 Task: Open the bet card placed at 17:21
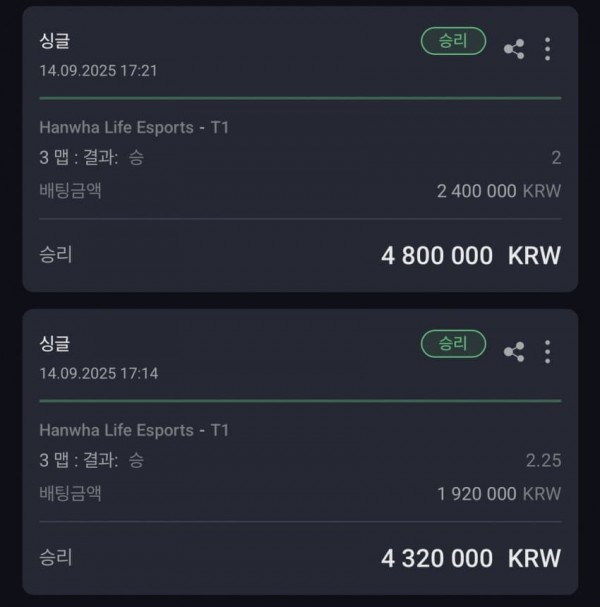300,150
